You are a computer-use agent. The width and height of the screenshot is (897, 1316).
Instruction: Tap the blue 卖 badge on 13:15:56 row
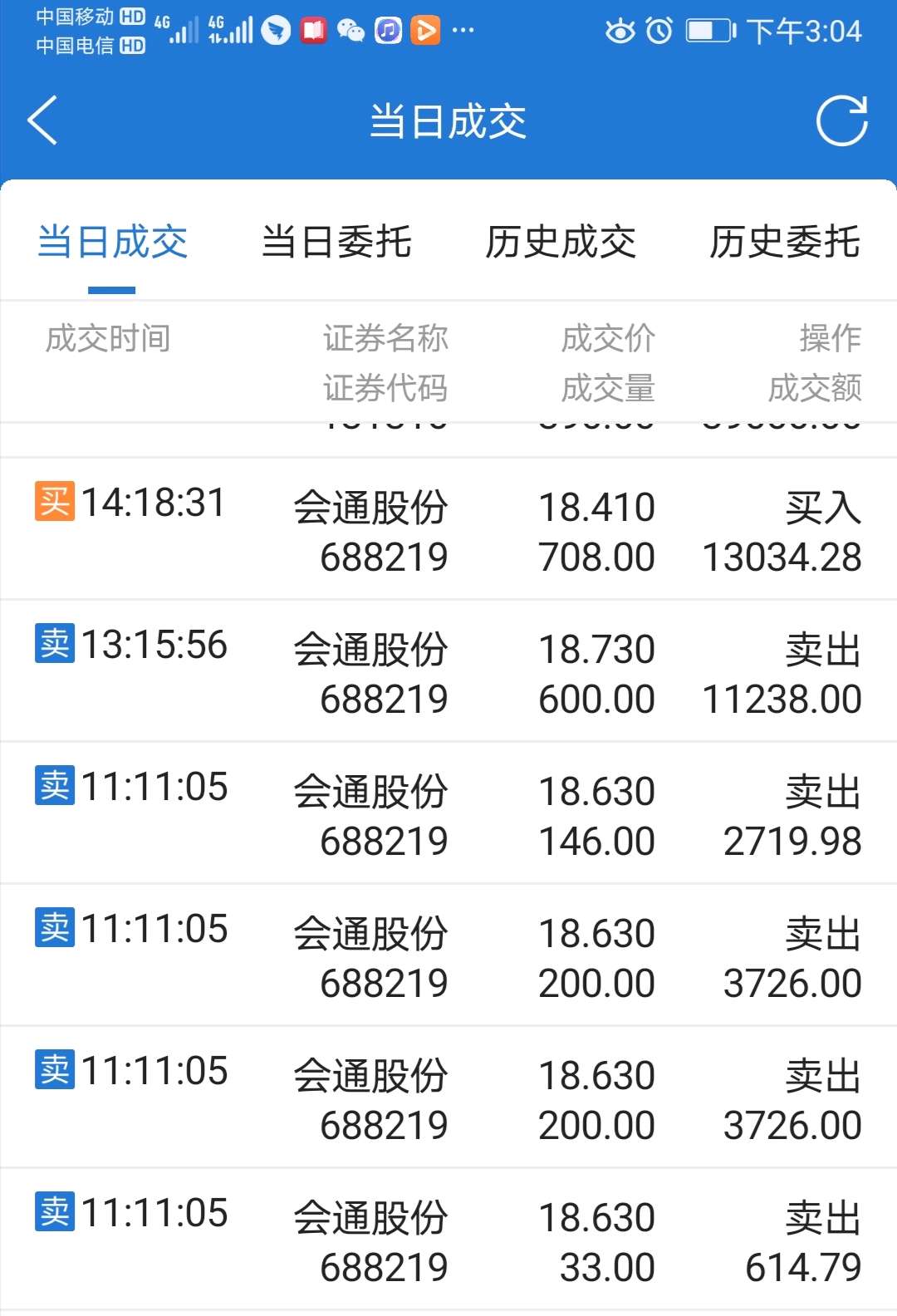[53, 644]
